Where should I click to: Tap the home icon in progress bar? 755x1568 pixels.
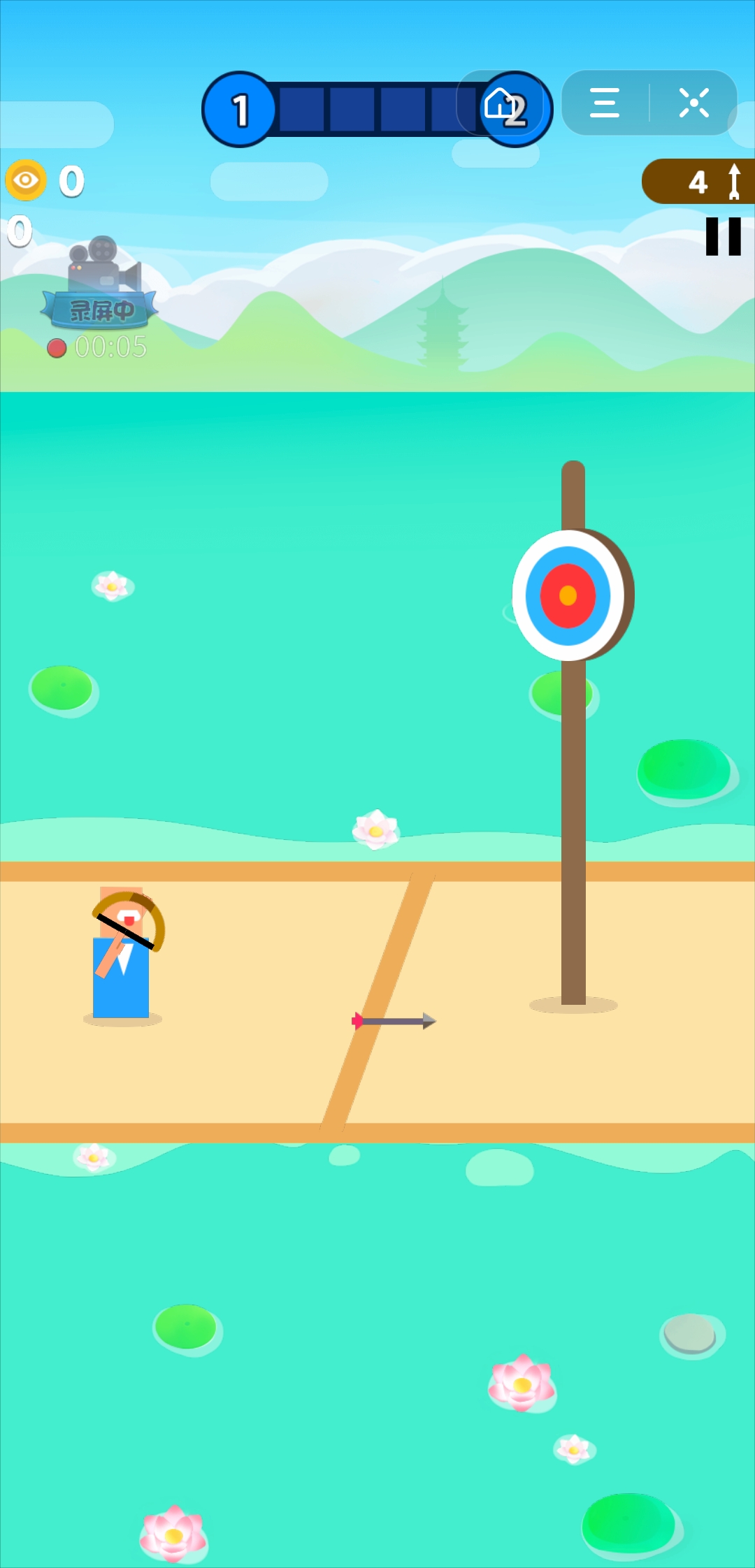coord(499,104)
